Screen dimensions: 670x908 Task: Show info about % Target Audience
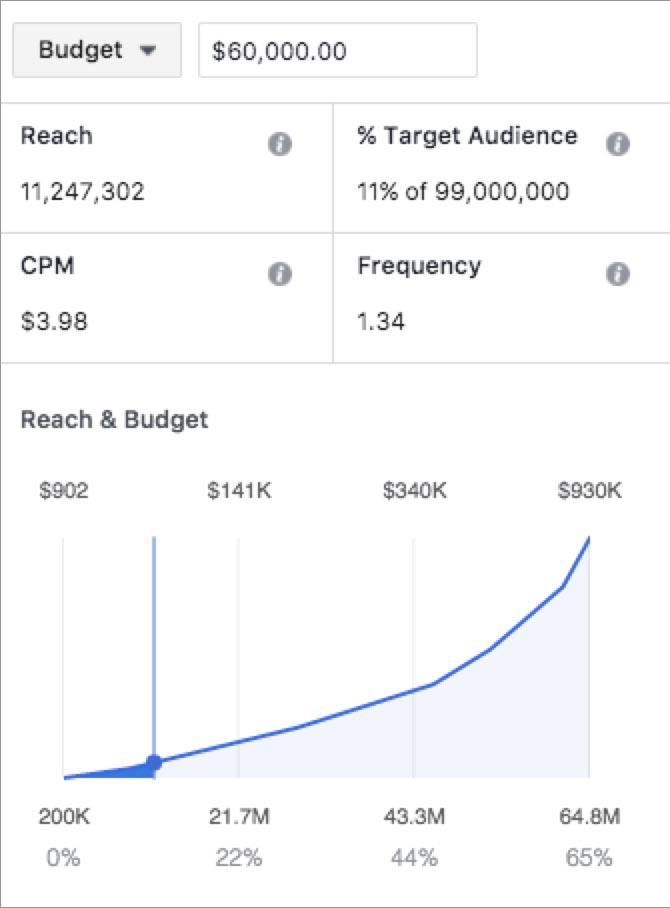coord(618,144)
